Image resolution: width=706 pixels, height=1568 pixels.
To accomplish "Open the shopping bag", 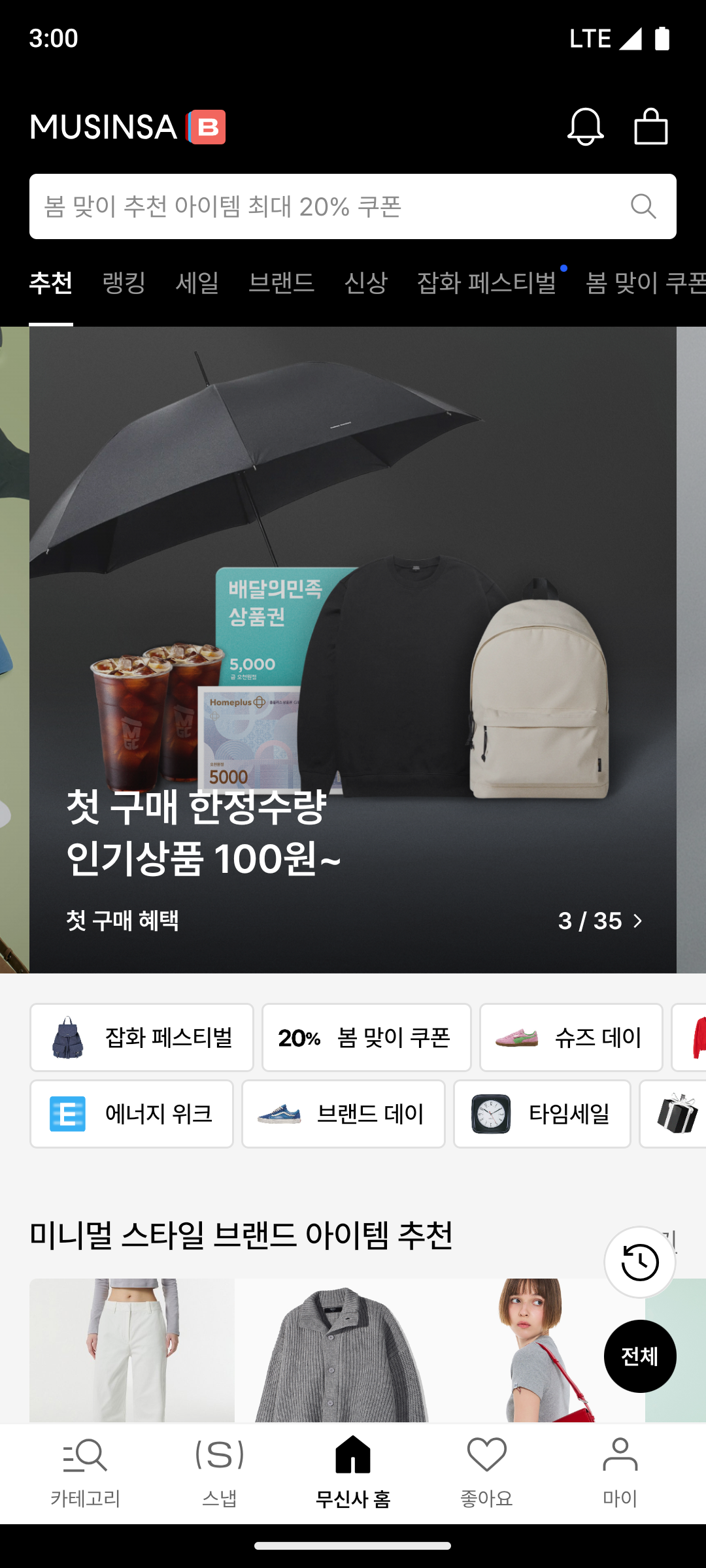I will point(650,126).
